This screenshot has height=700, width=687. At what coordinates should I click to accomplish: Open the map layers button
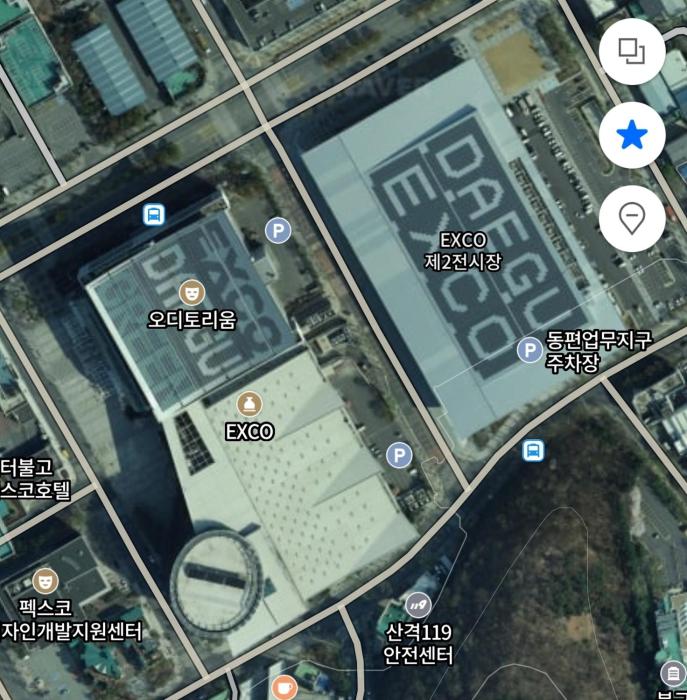click(x=631, y=50)
